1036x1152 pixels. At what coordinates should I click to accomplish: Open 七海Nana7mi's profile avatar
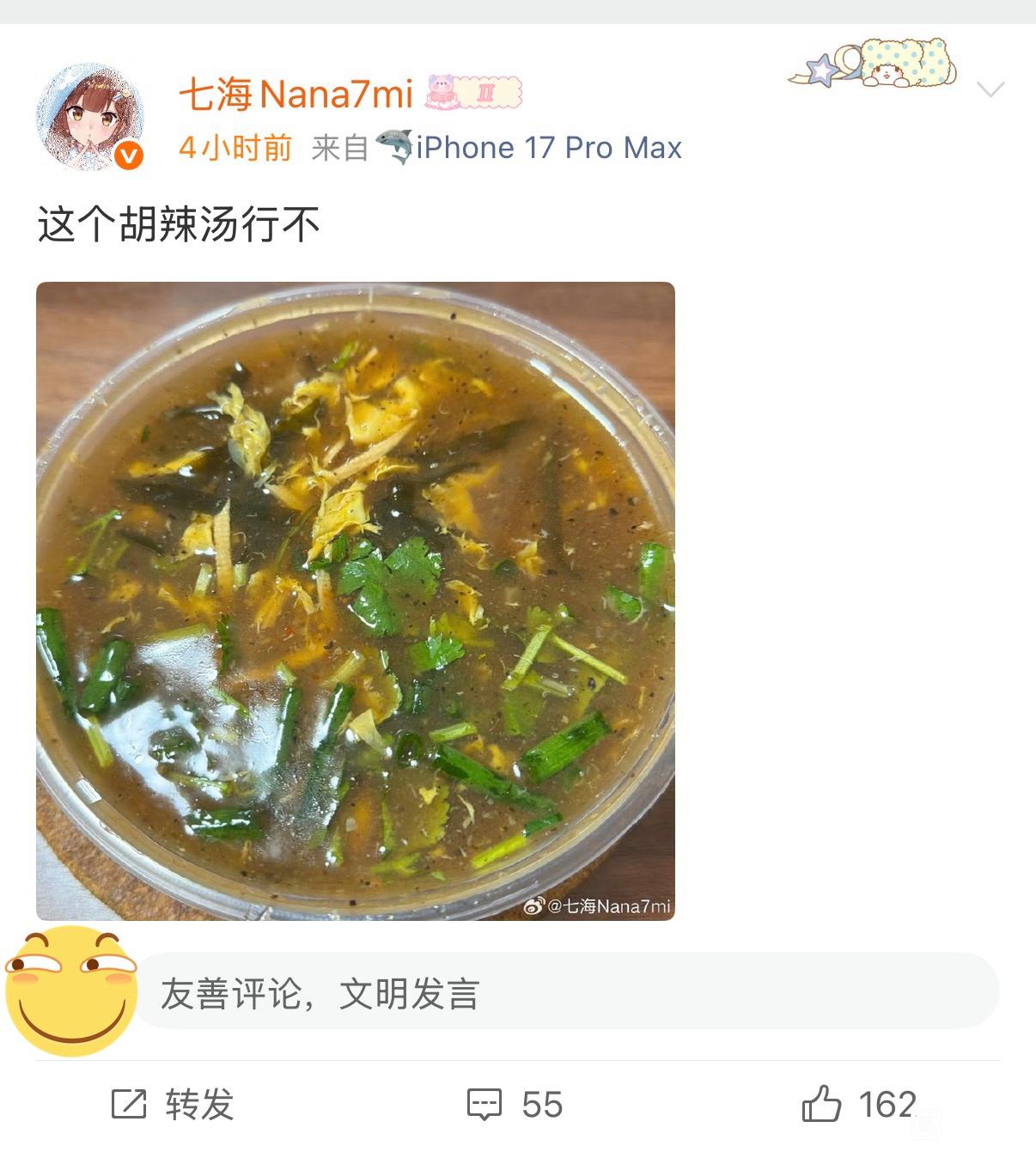[89, 116]
